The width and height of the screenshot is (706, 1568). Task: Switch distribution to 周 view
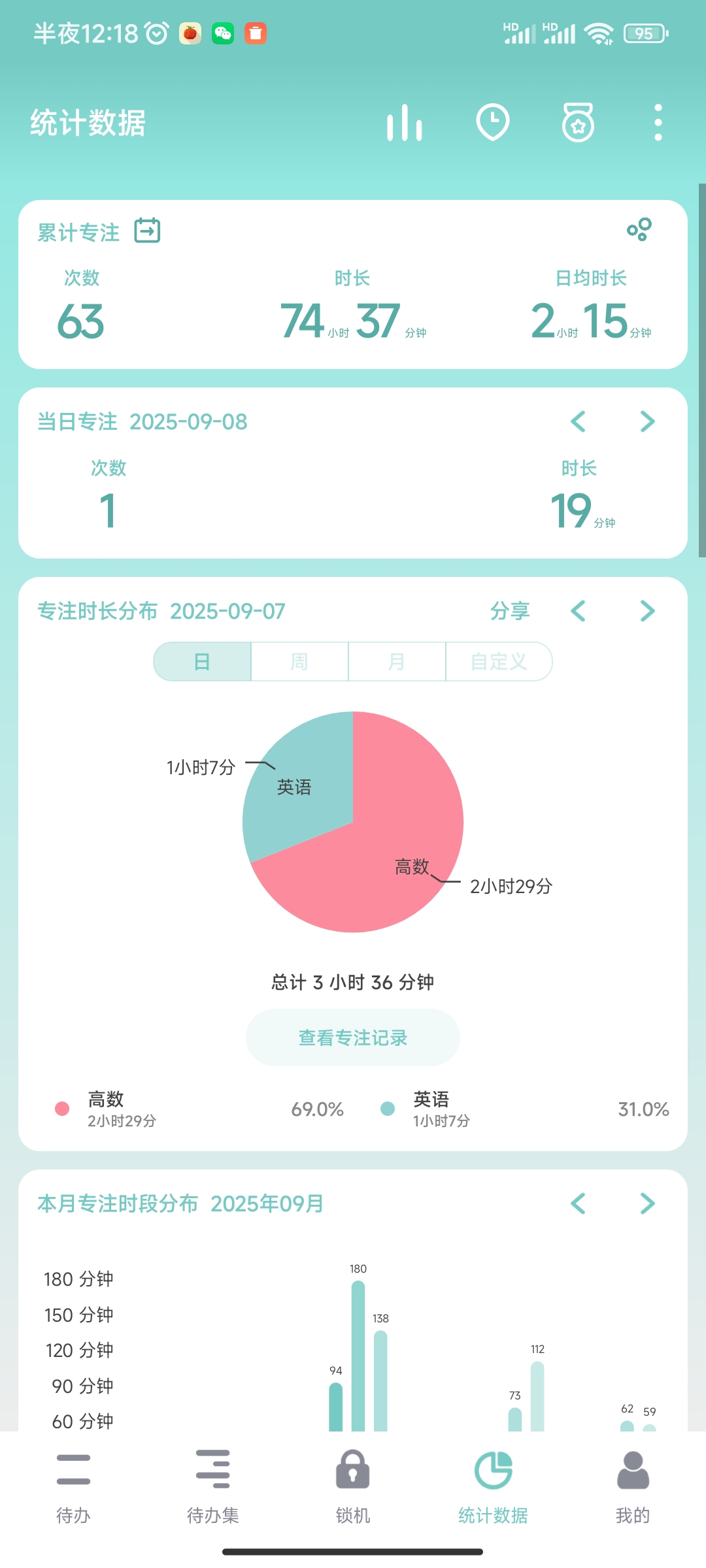(299, 662)
